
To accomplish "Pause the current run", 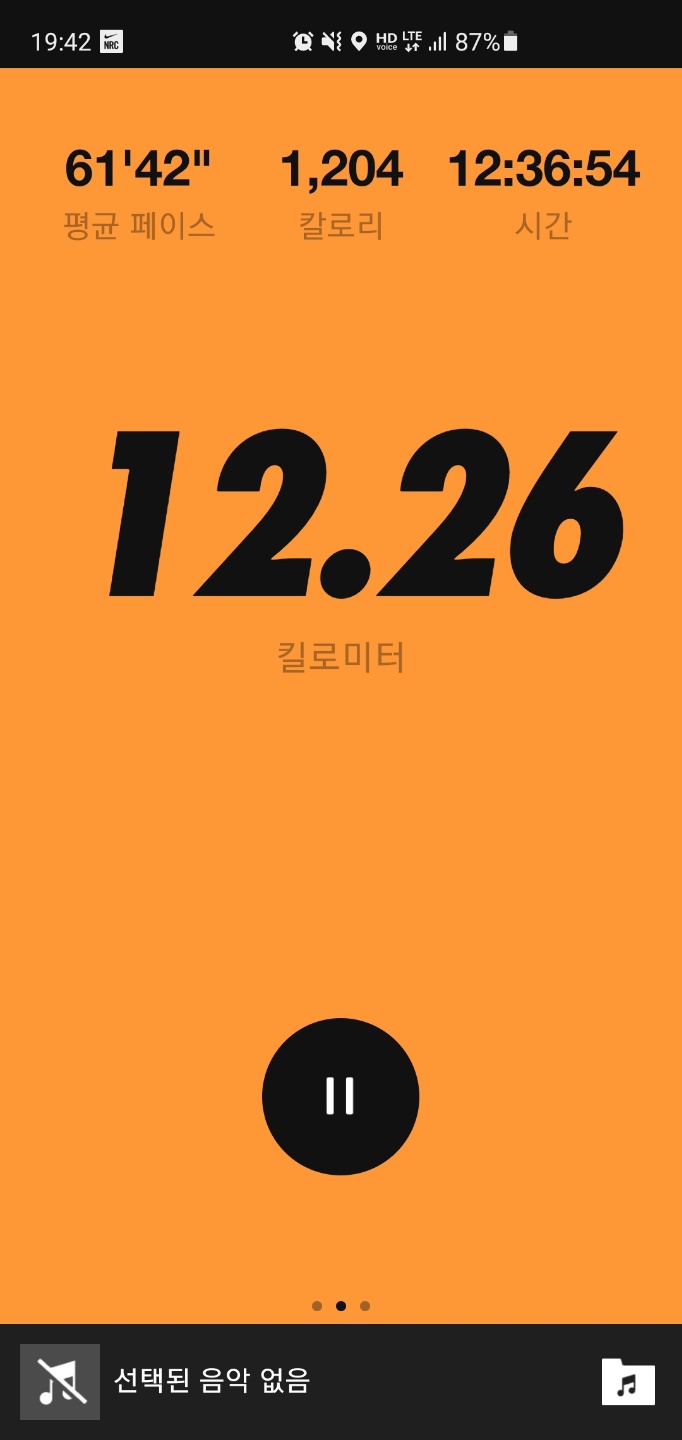I will click(x=340, y=1096).
